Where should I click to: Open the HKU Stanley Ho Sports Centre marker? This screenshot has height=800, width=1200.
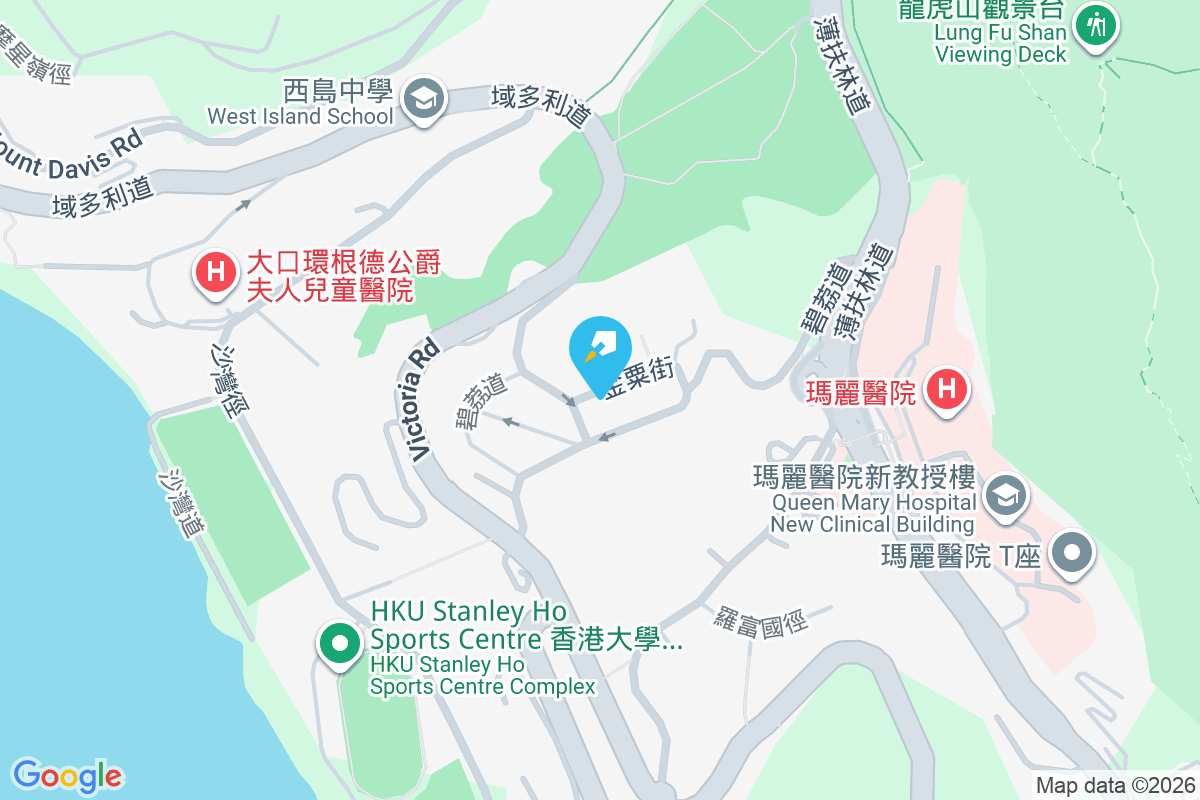pos(339,641)
